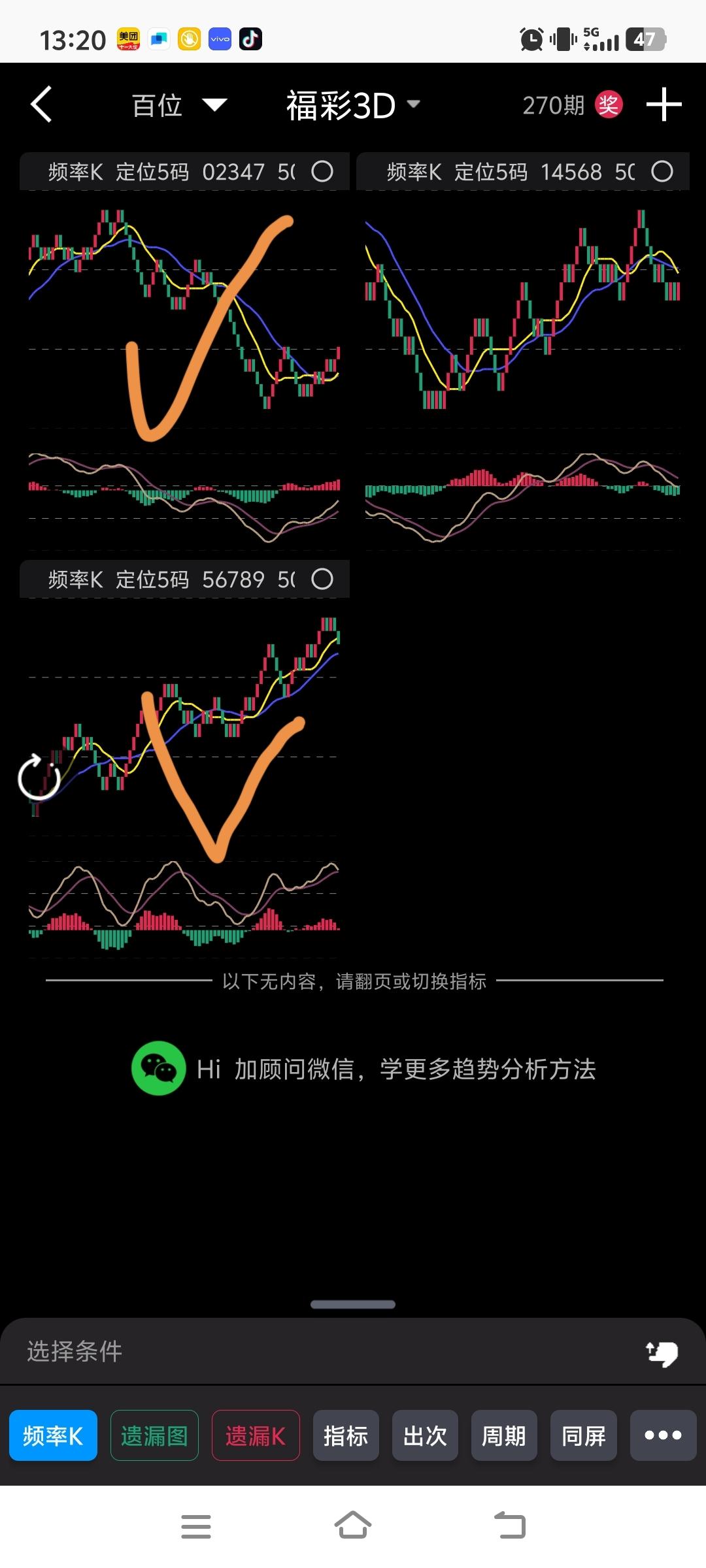Switch to the 遗漏图 view
706x1568 pixels.
[154, 1435]
